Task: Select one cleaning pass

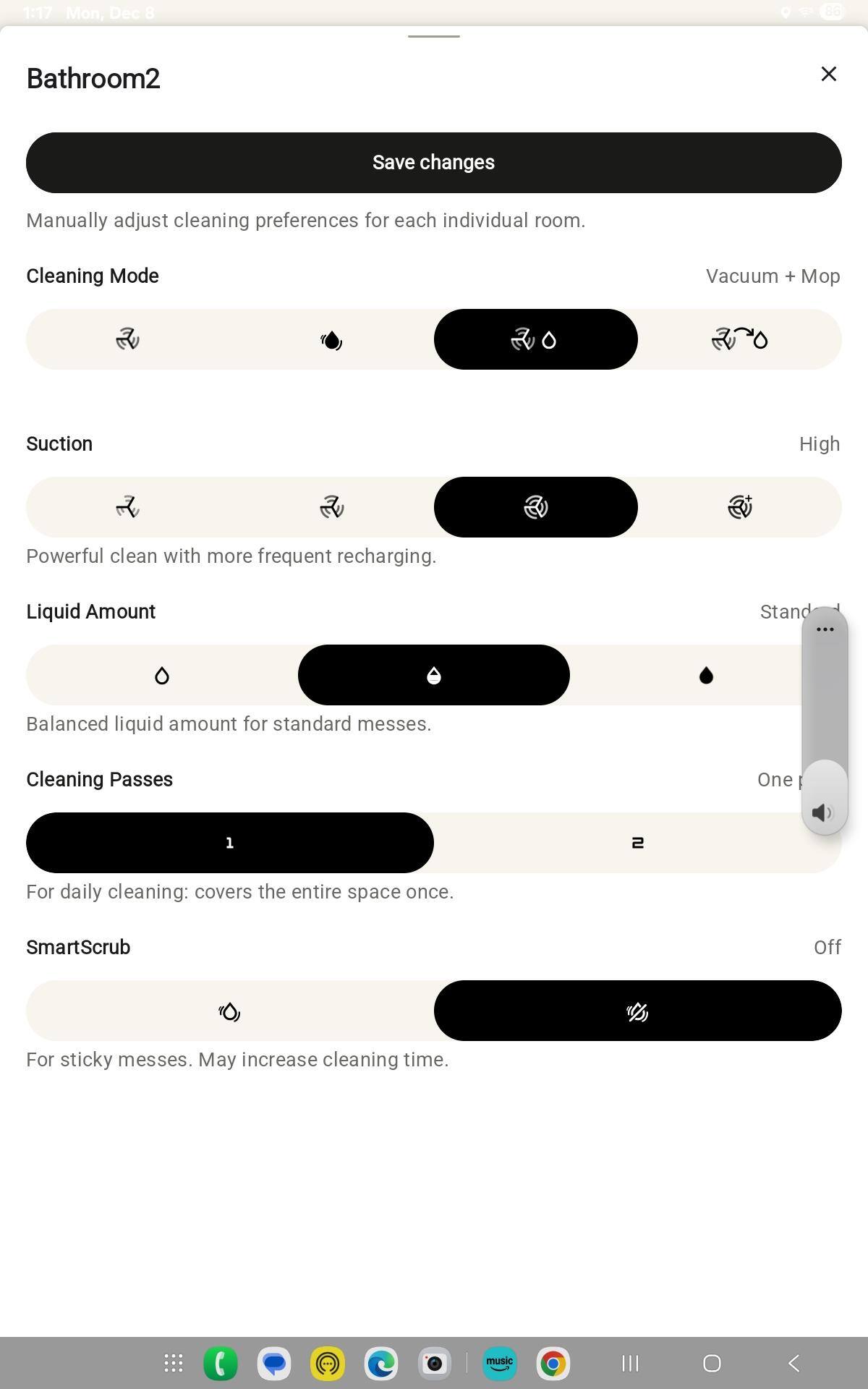Action: 230,843
